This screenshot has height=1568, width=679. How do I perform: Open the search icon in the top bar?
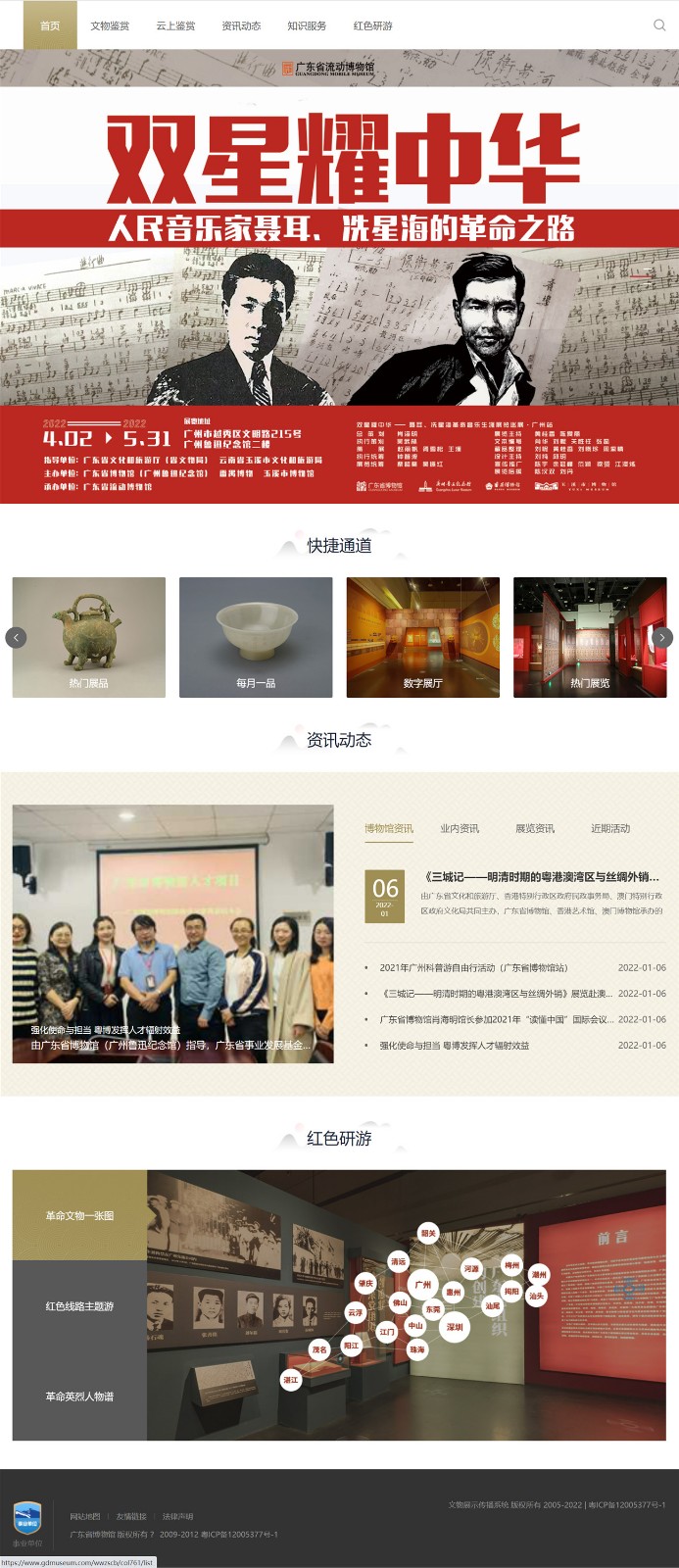pos(659,25)
